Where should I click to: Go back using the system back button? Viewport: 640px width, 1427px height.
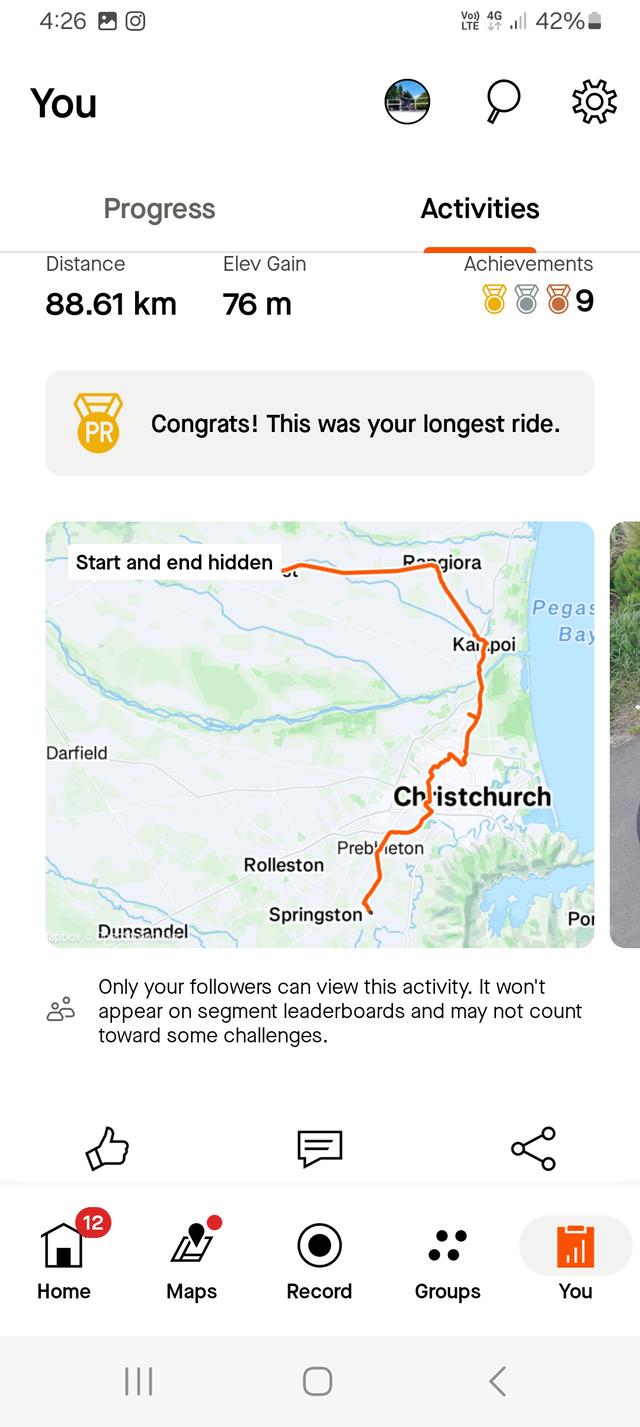pos(497,1381)
